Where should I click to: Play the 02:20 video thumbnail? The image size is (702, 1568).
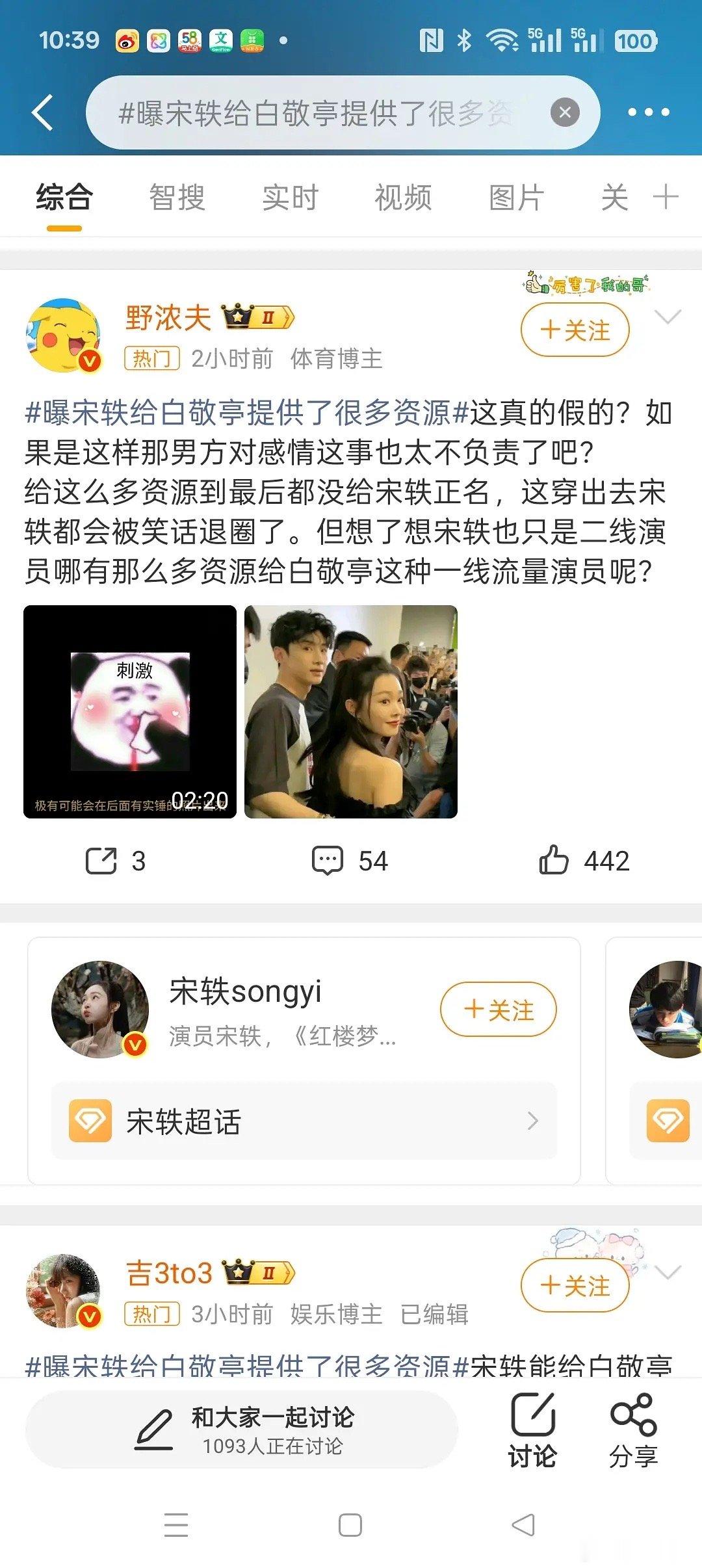[x=130, y=709]
